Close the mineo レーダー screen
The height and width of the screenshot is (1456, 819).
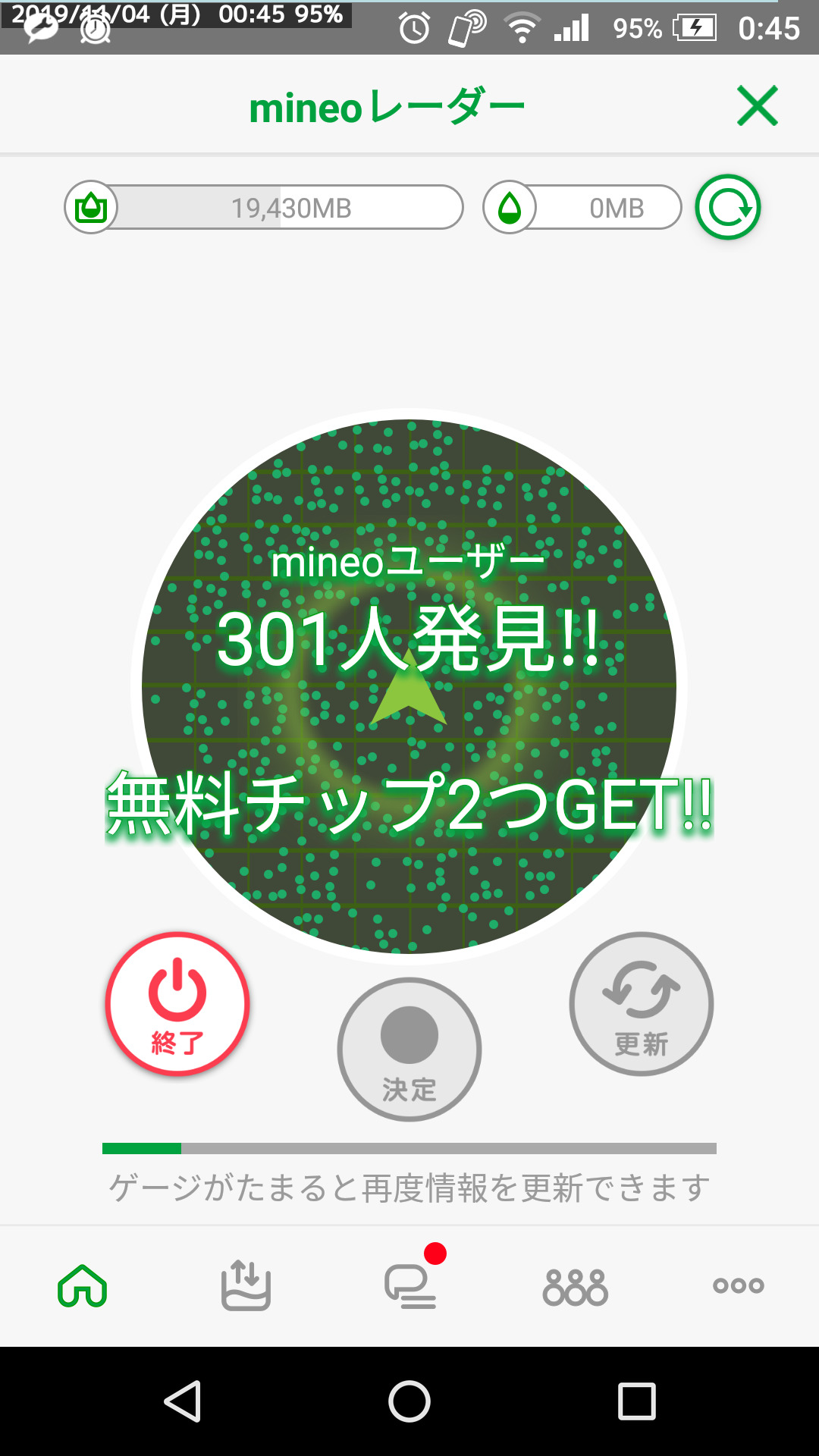pyautogui.click(x=757, y=105)
